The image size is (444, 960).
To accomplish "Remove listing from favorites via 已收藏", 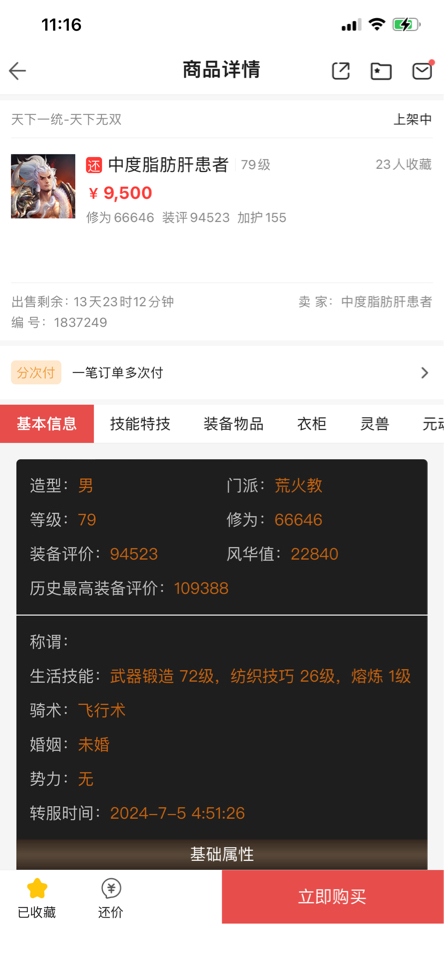I will [37, 898].
